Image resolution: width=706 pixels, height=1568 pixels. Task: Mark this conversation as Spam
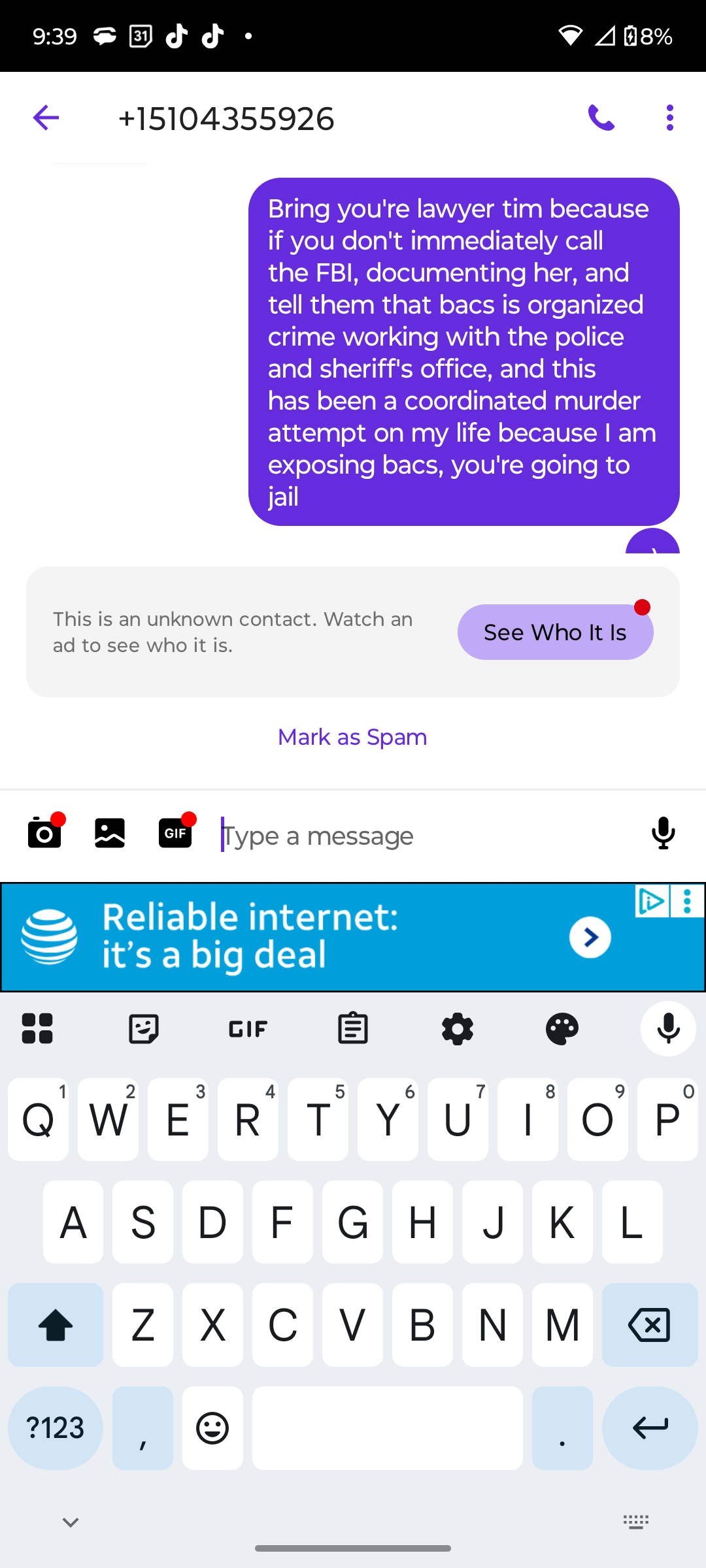pyautogui.click(x=352, y=737)
